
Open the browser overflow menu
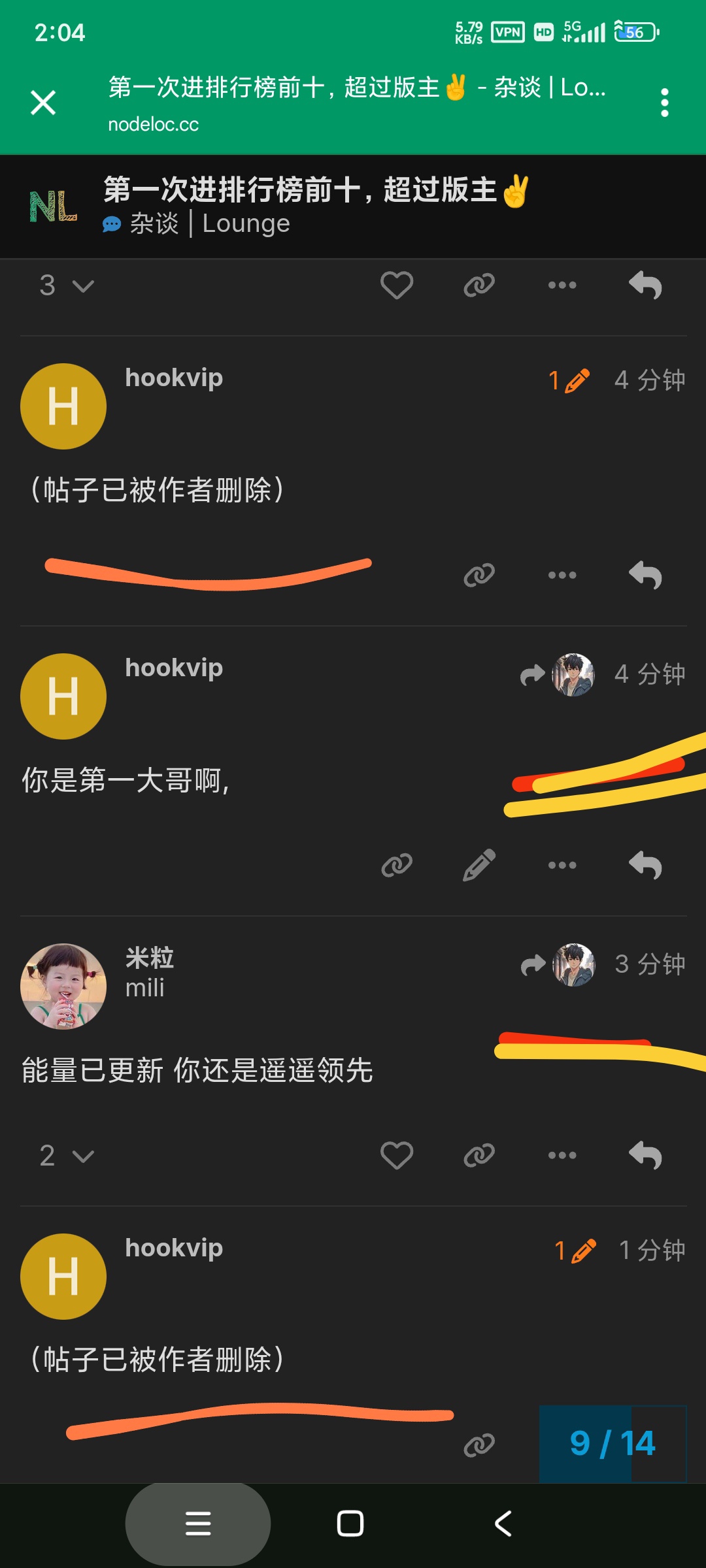(664, 103)
